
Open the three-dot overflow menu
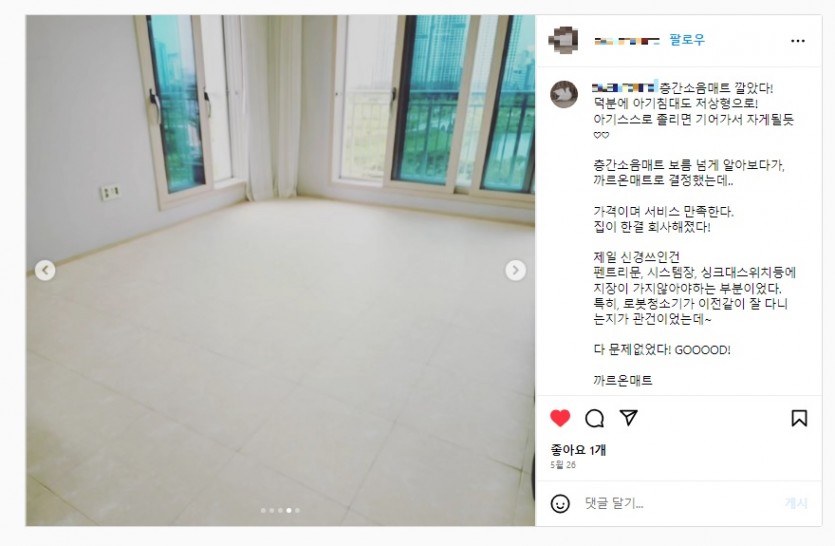[798, 41]
